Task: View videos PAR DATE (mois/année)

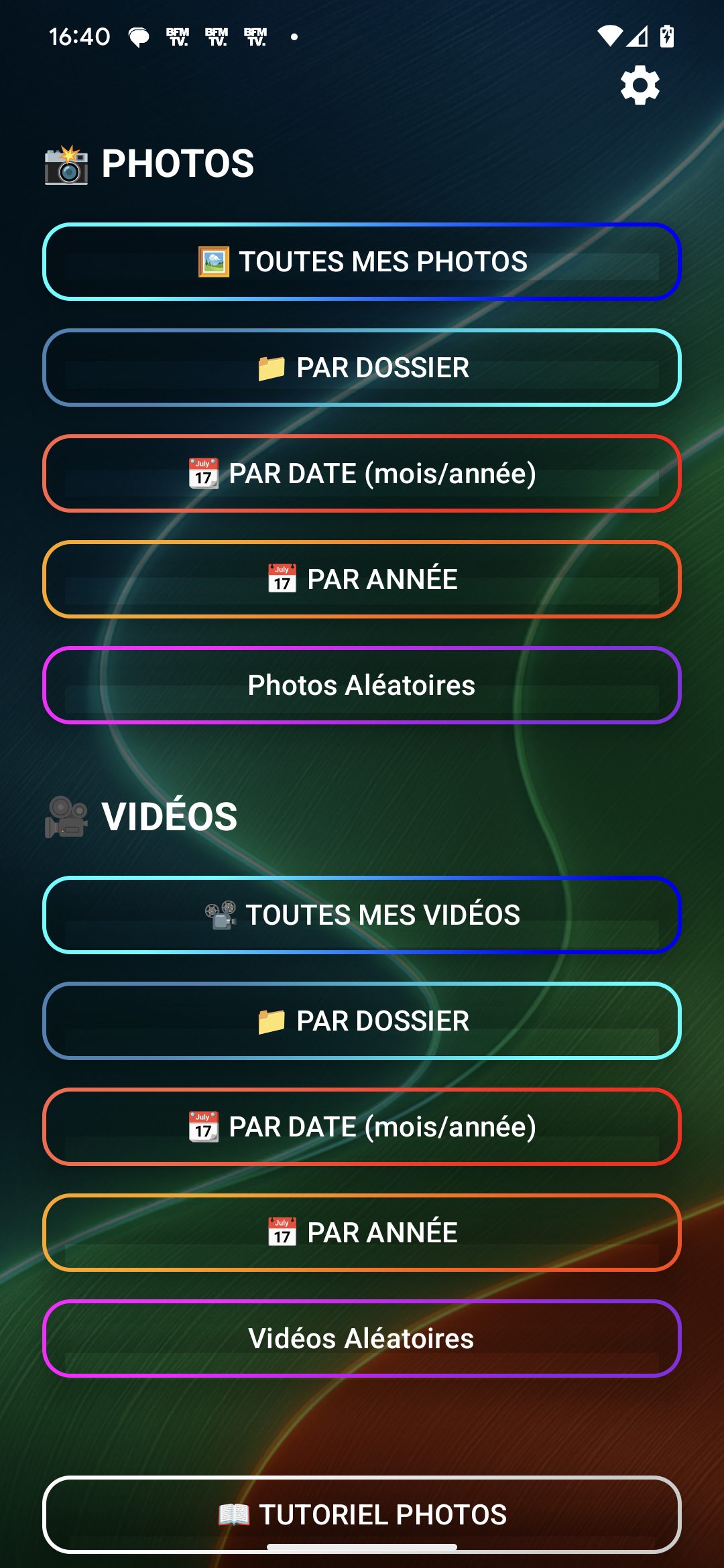Action: click(362, 1127)
